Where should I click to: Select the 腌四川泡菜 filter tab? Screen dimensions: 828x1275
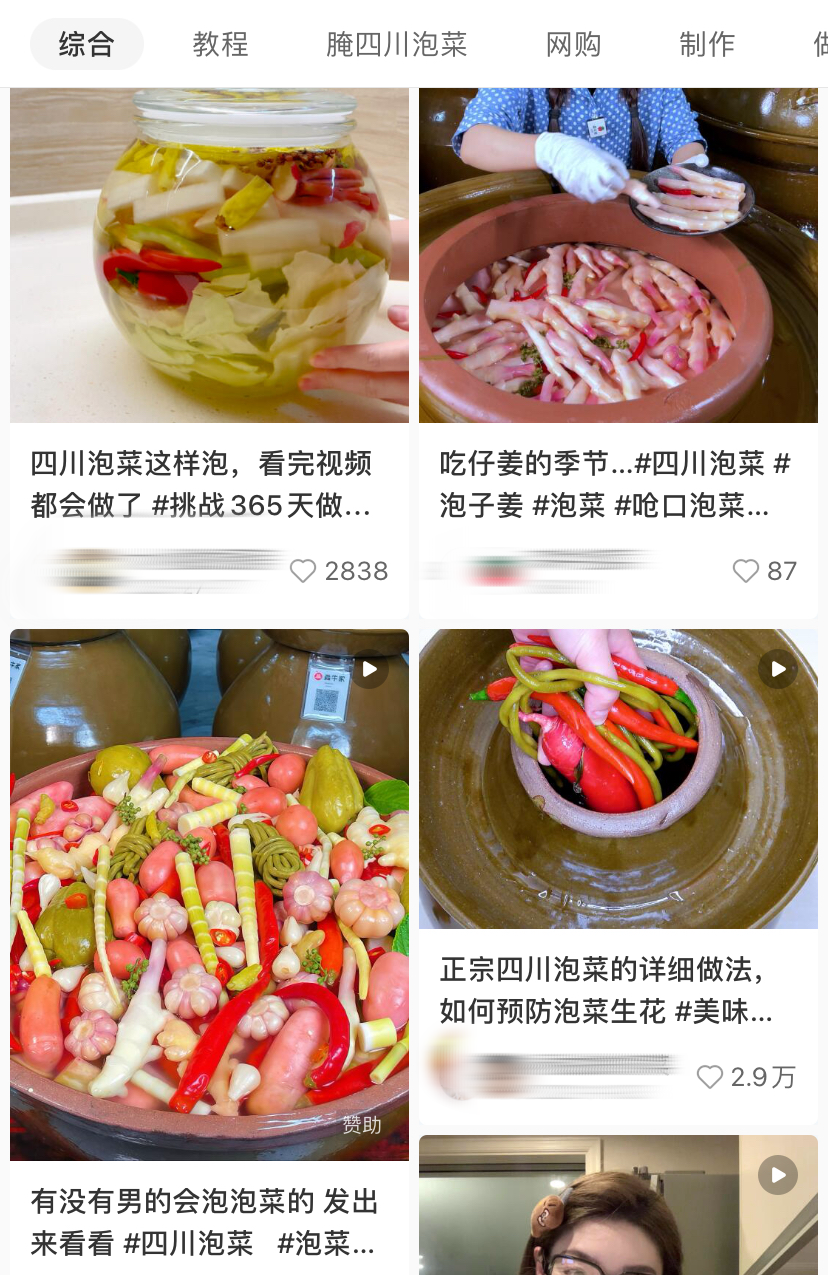click(x=396, y=44)
